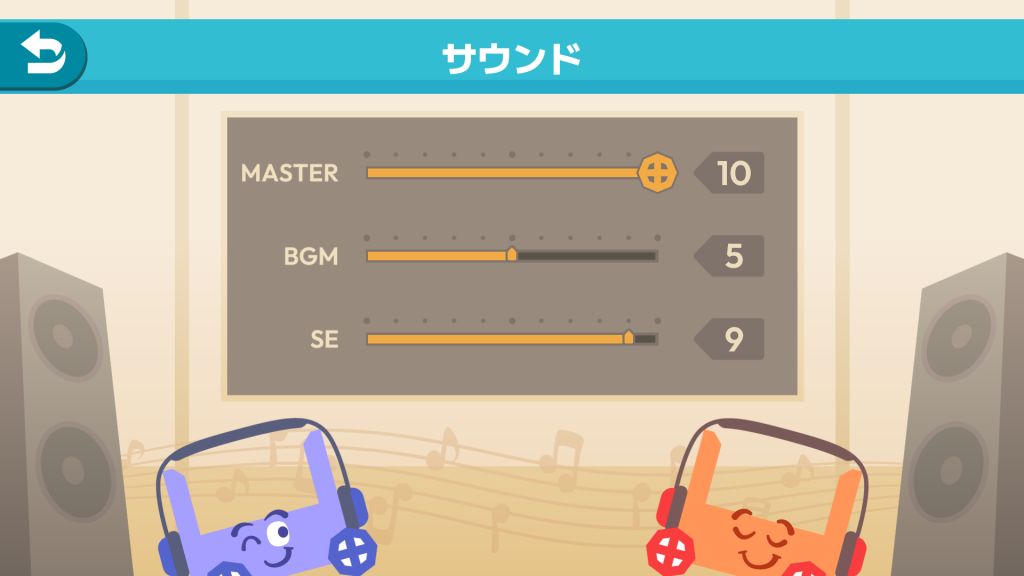Tap the BGM volume slider
Screen dimensions: 1024x576
pyautogui.click(x=511, y=256)
